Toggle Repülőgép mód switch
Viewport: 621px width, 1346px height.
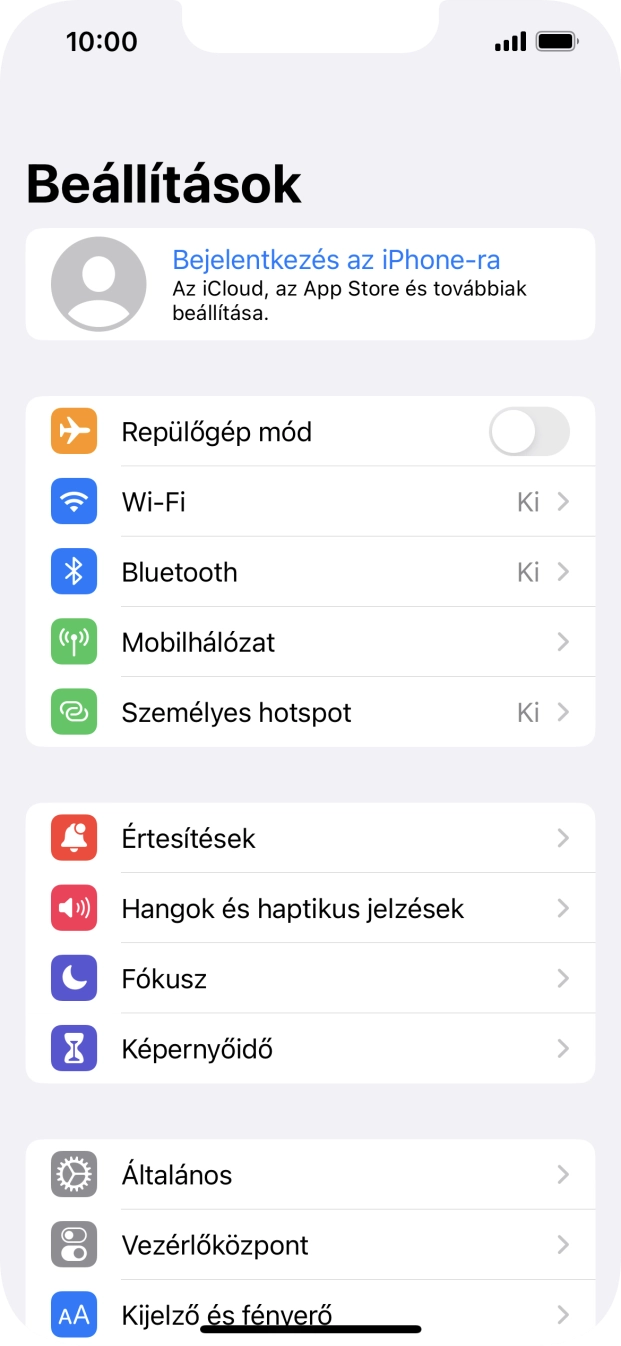[x=529, y=432]
